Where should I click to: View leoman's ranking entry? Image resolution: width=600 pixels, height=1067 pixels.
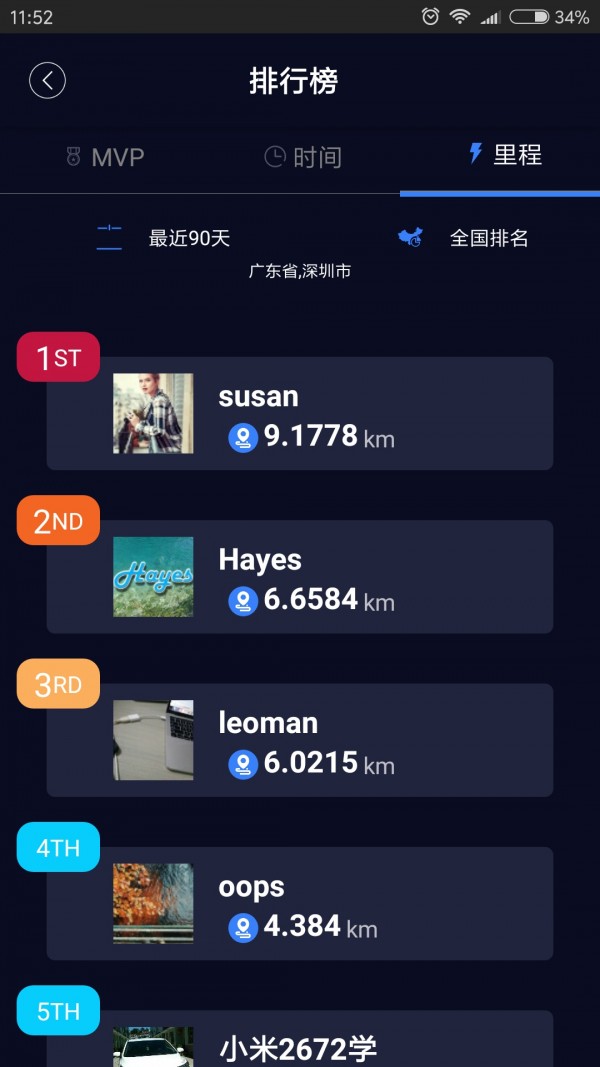pos(300,740)
